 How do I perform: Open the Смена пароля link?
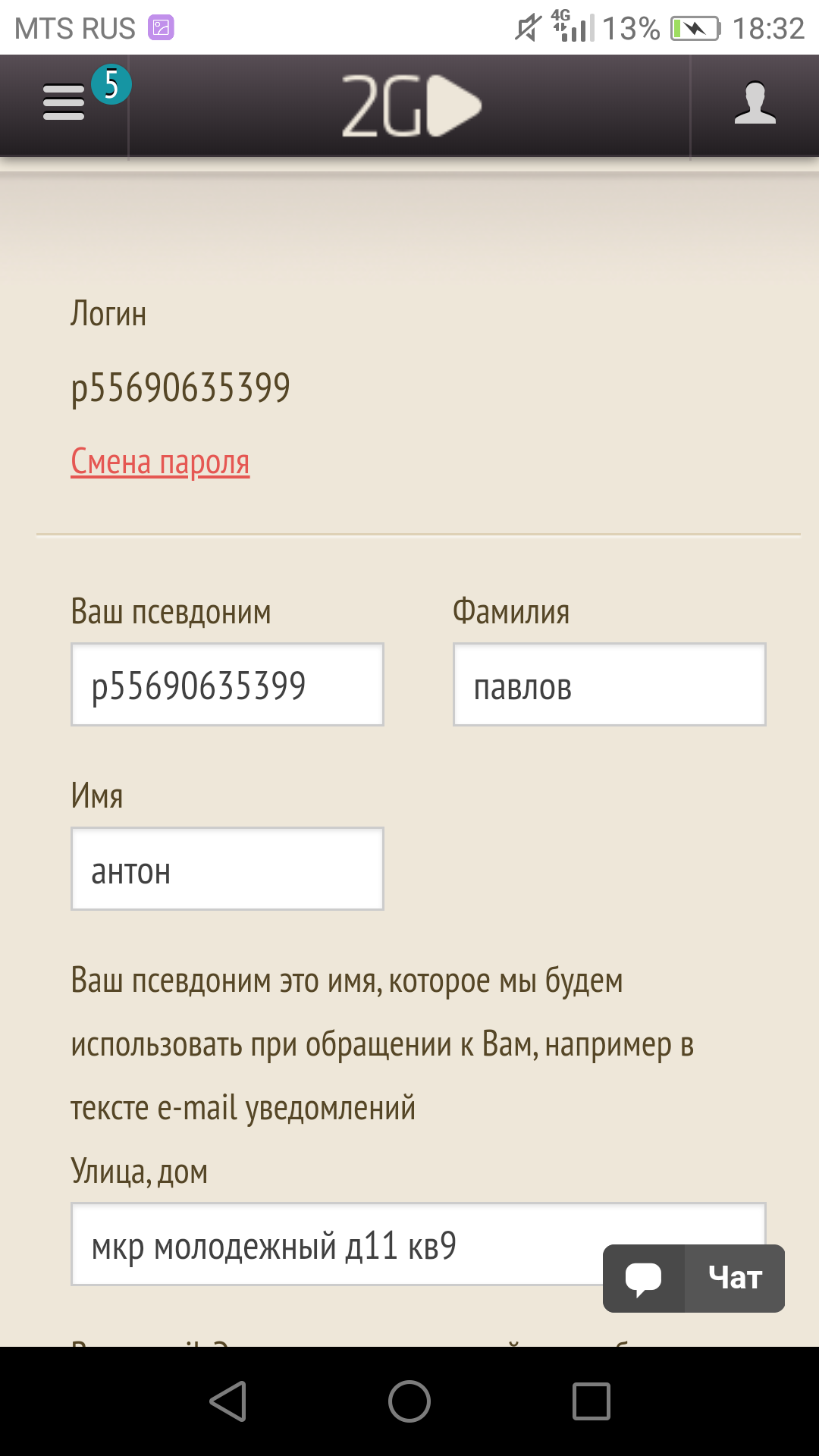pyautogui.click(x=160, y=461)
